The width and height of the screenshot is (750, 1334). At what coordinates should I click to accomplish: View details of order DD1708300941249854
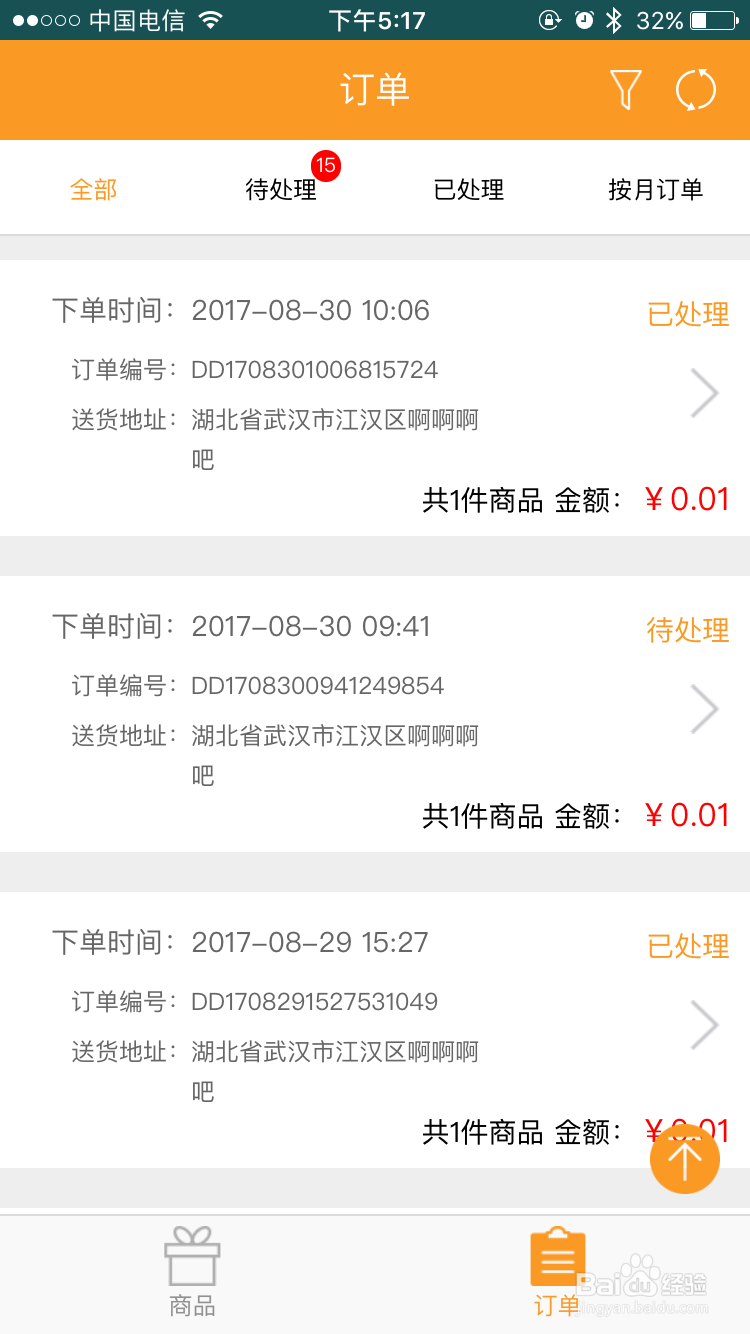tap(375, 714)
